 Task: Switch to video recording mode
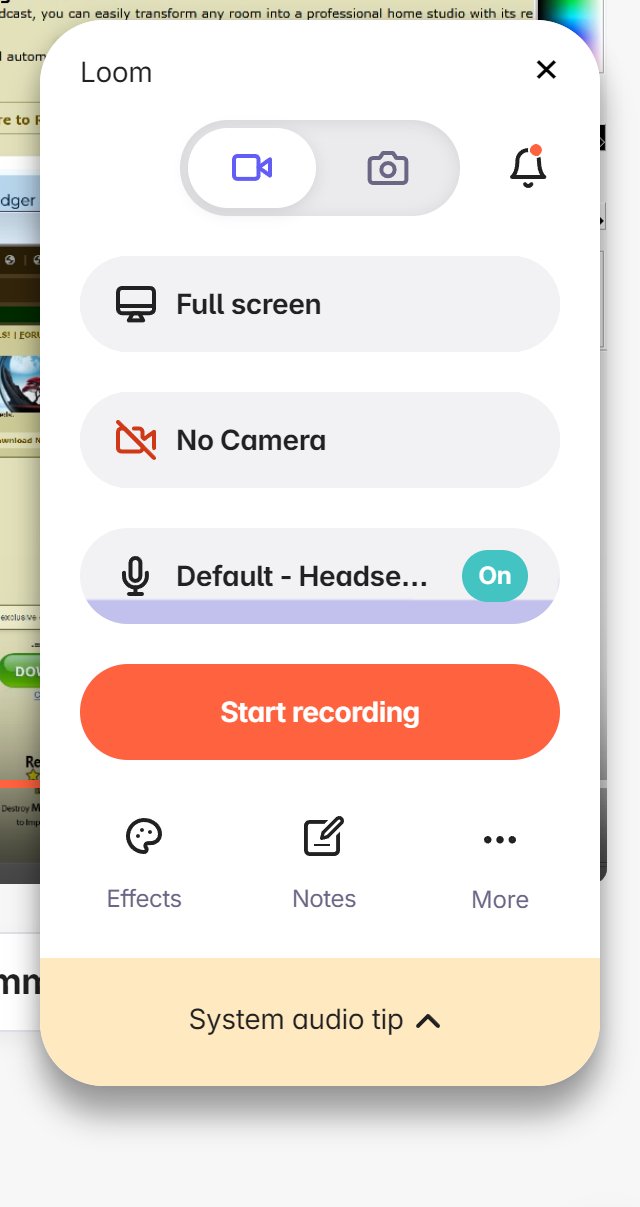tap(252, 168)
